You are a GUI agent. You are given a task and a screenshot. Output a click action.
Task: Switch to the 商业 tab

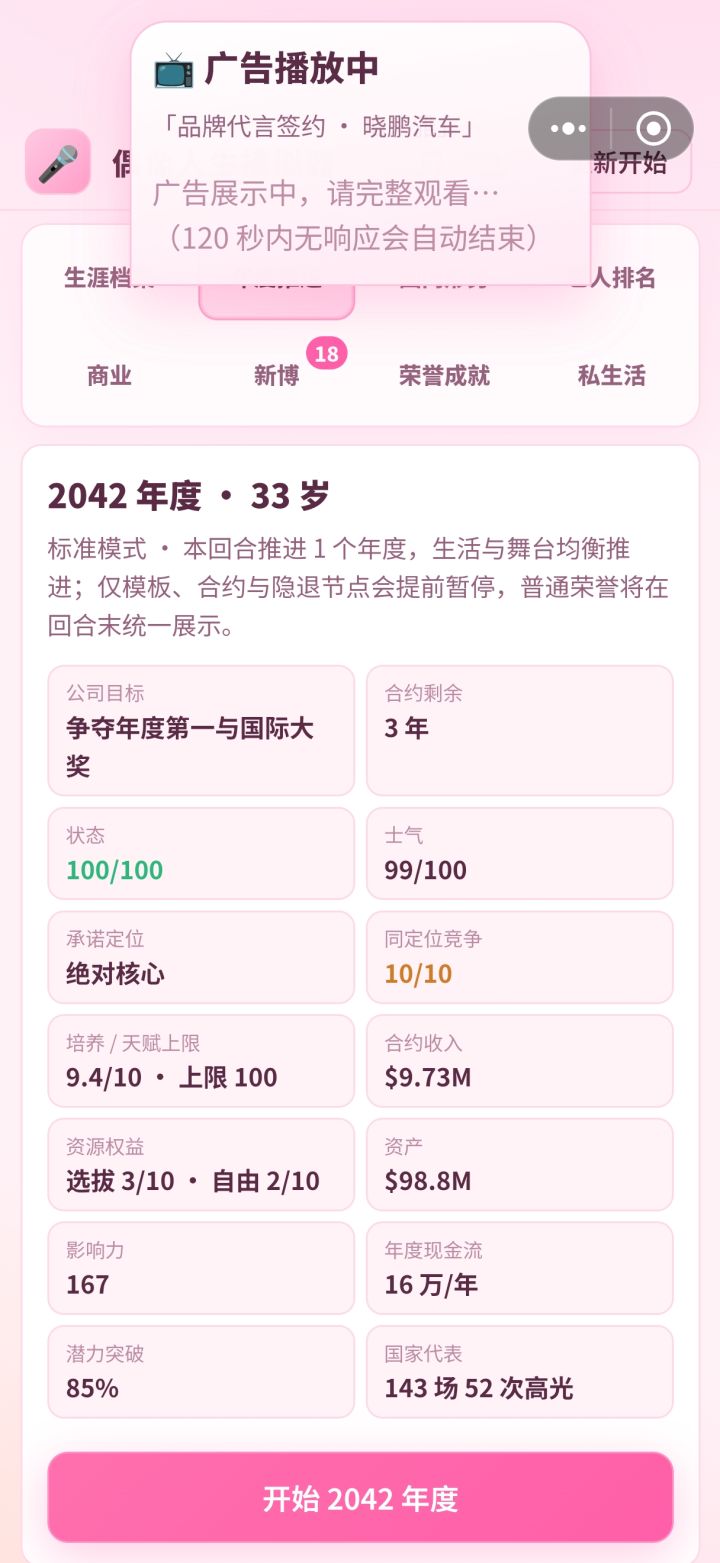[x=109, y=376]
